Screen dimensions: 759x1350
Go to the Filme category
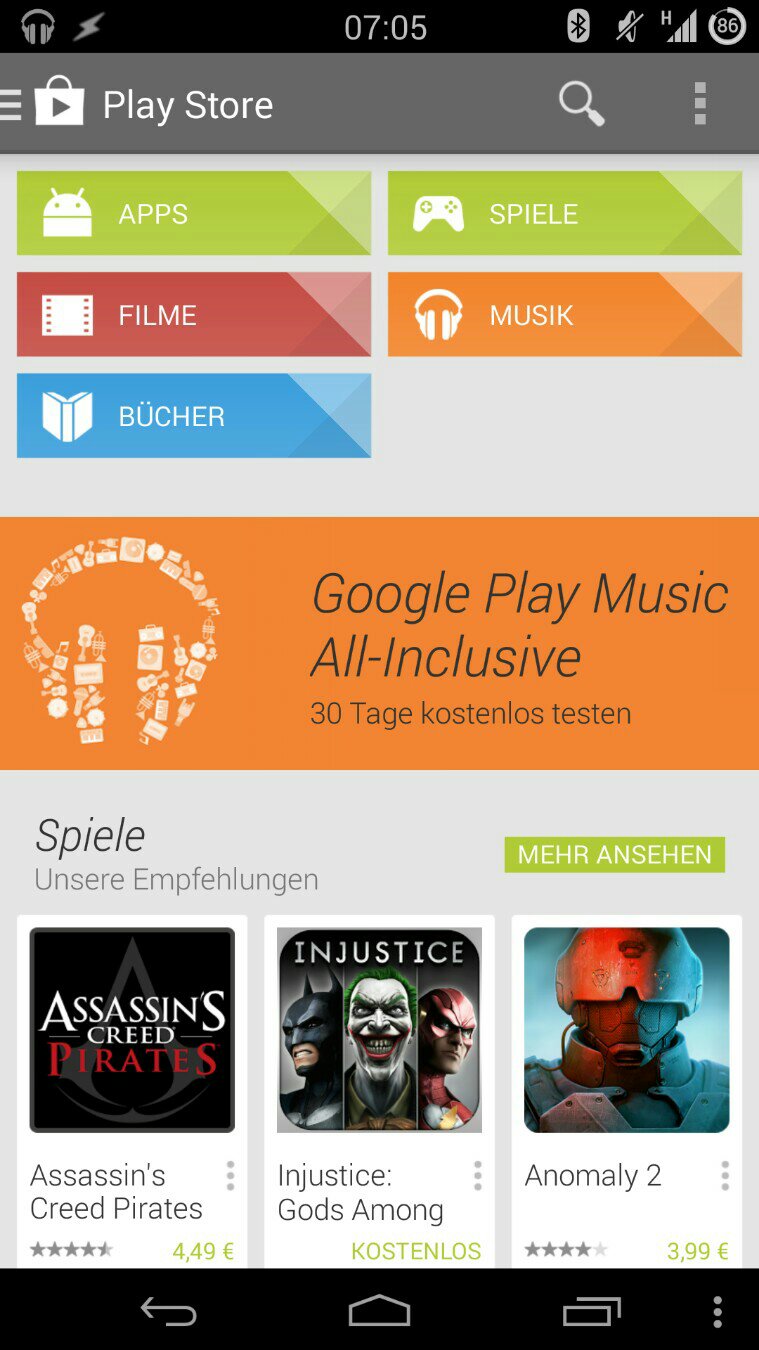tap(194, 314)
